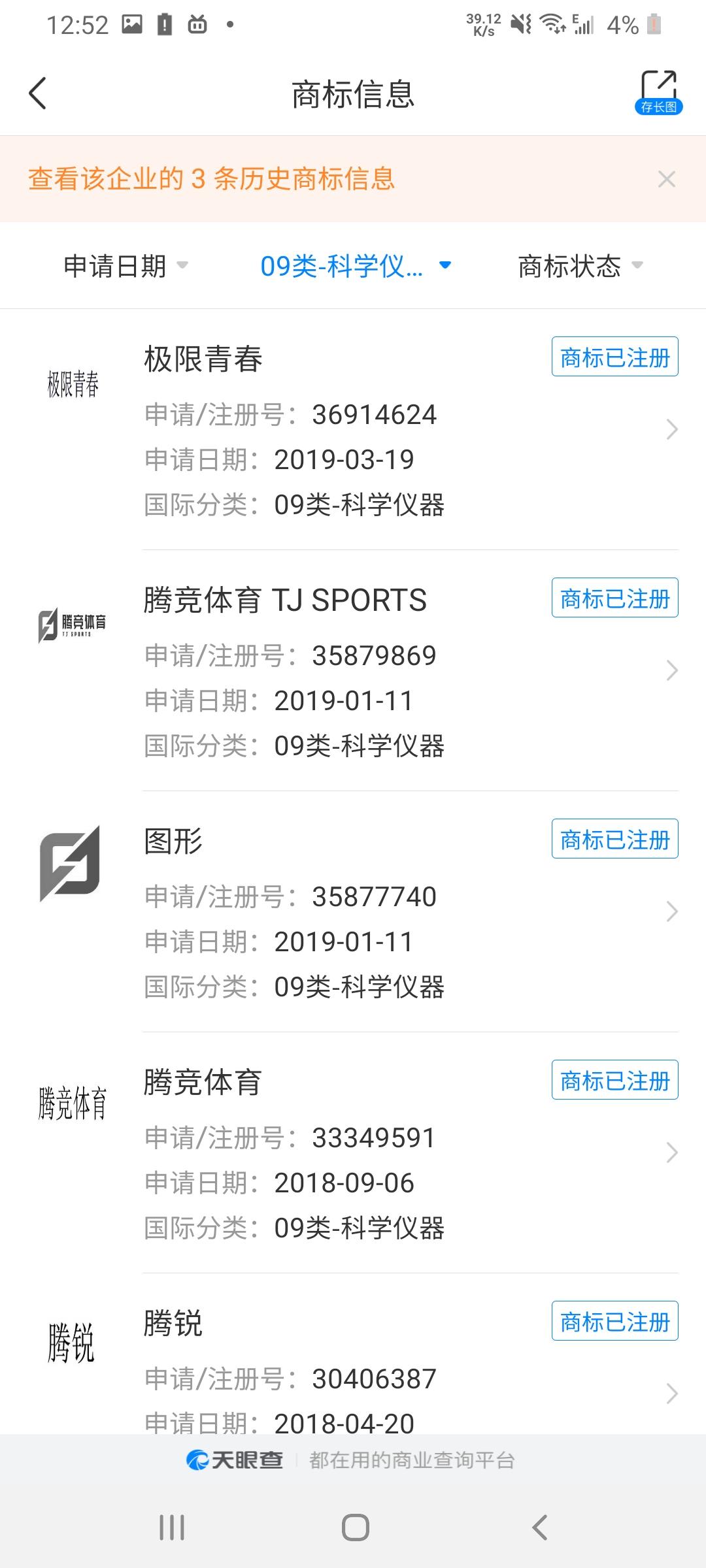Expand the 申请日期 filter
706x1568 pixels.
pyautogui.click(x=126, y=266)
